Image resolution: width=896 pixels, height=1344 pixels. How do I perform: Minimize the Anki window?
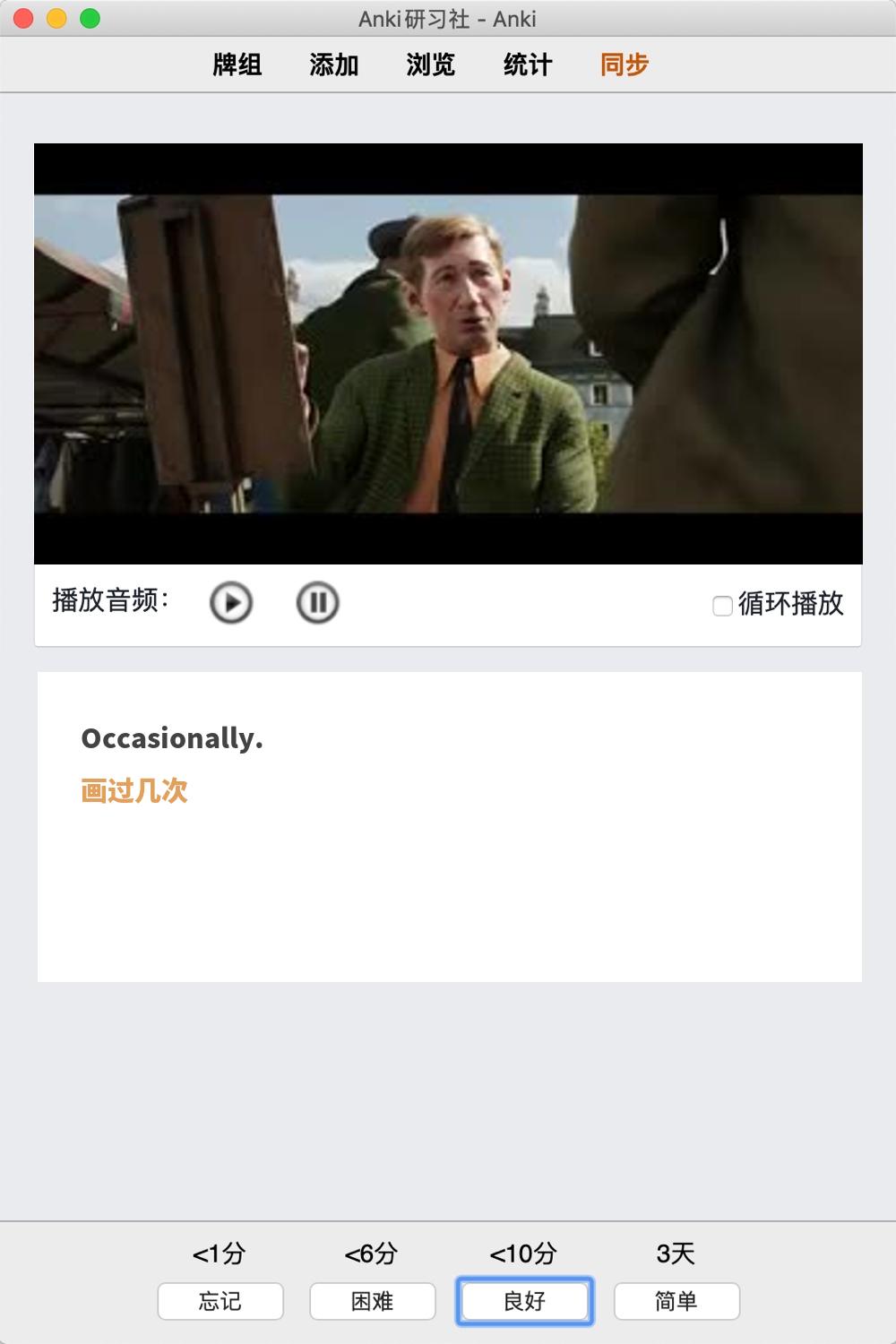coord(56,18)
